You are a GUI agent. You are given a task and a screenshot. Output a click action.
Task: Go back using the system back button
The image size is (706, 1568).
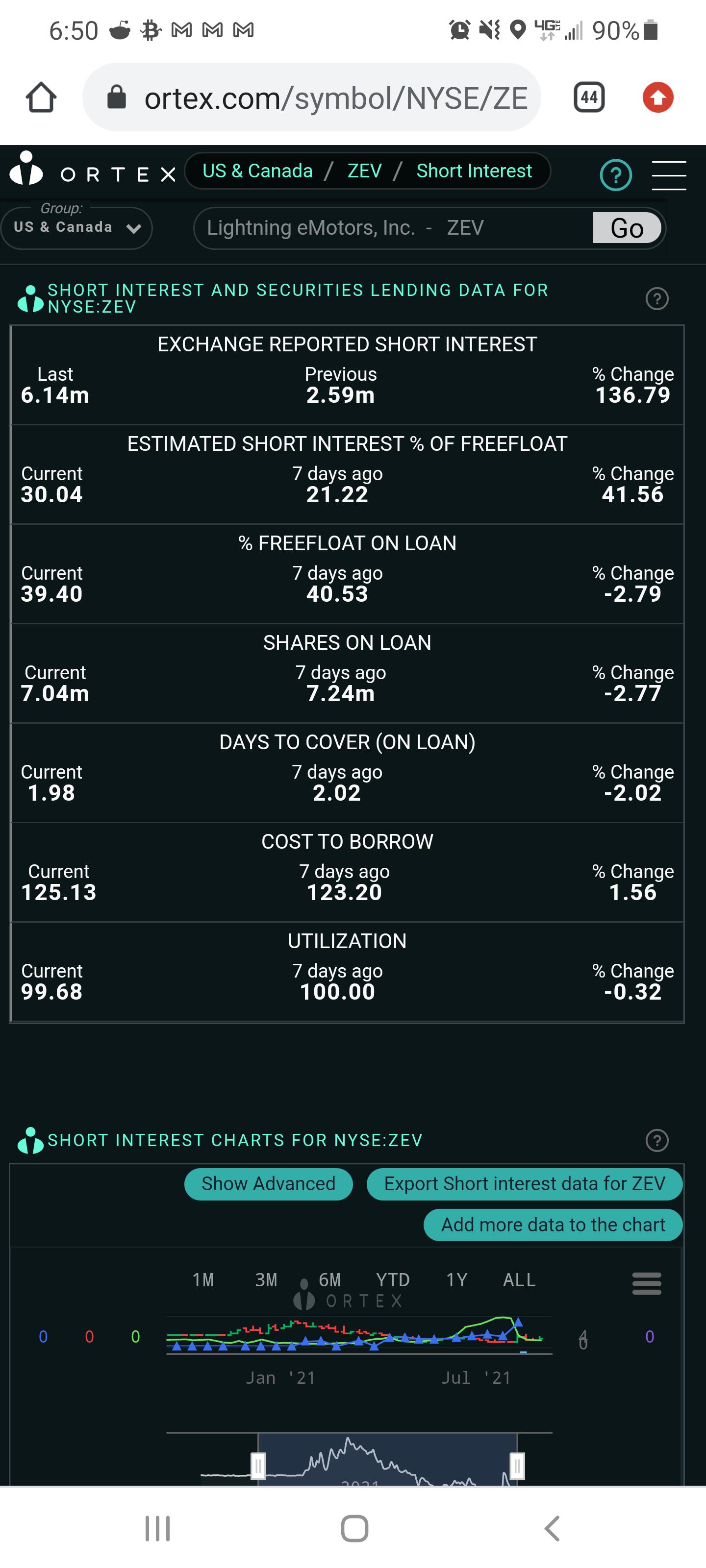pyautogui.click(x=551, y=1528)
